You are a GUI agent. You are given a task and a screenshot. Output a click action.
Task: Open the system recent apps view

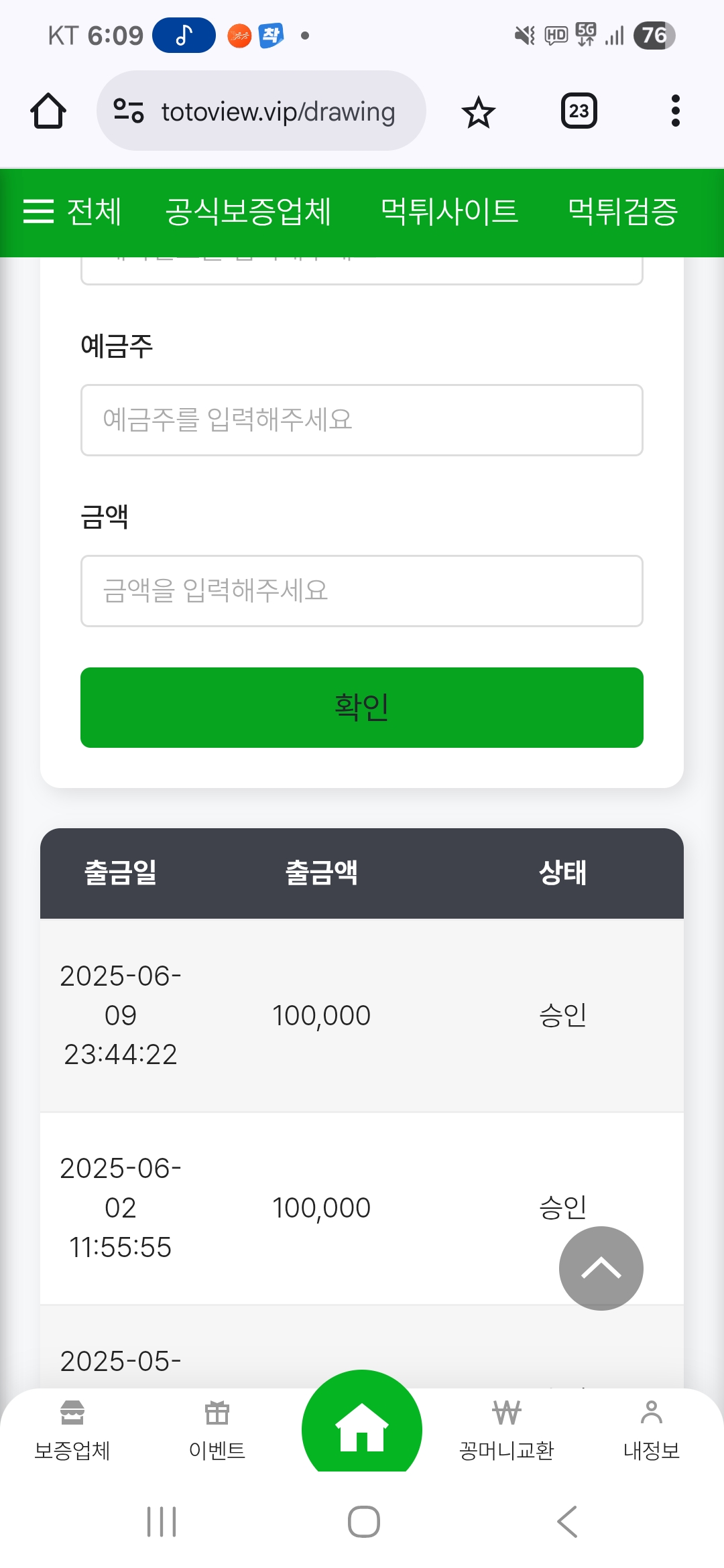tap(162, 1521)
